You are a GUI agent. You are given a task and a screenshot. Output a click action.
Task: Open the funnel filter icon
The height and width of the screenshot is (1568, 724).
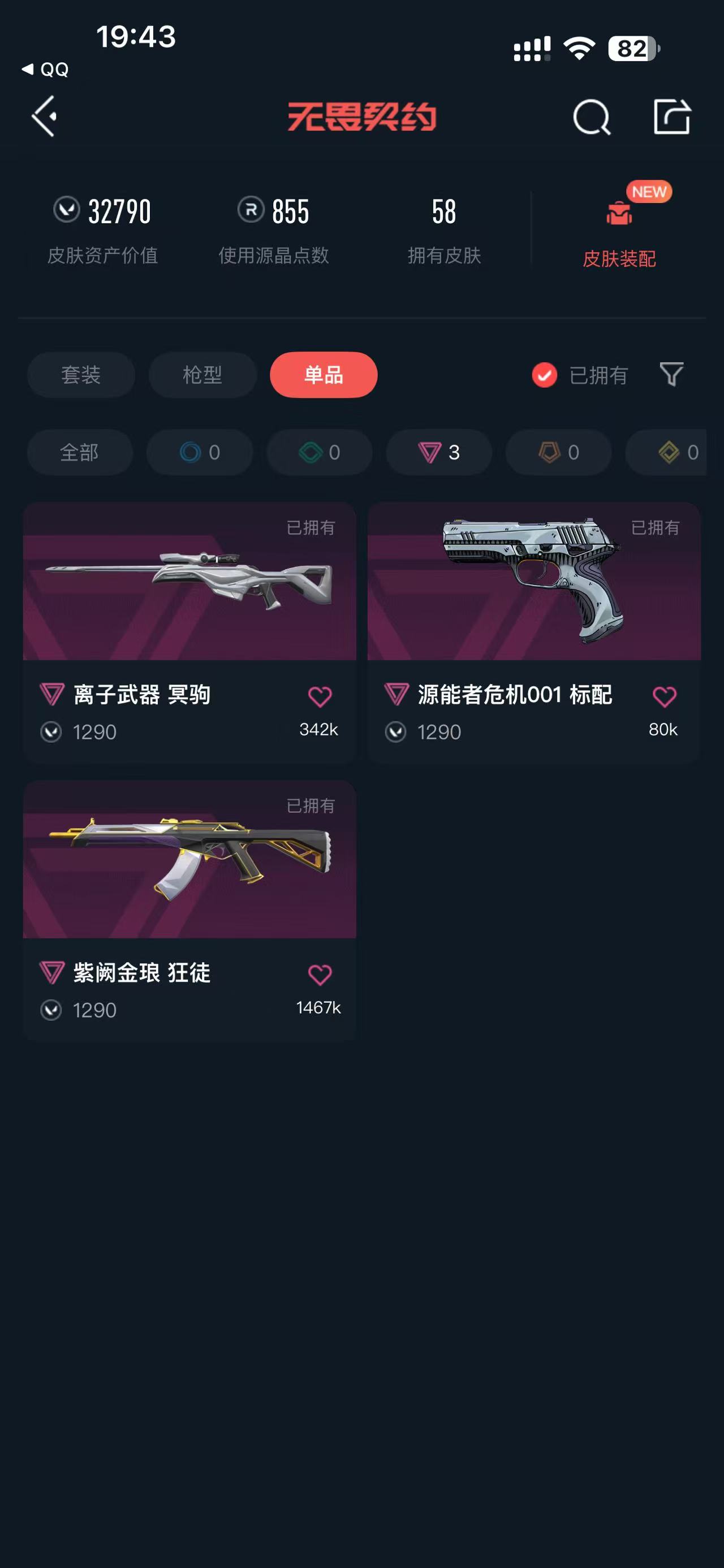coord(671,374)
